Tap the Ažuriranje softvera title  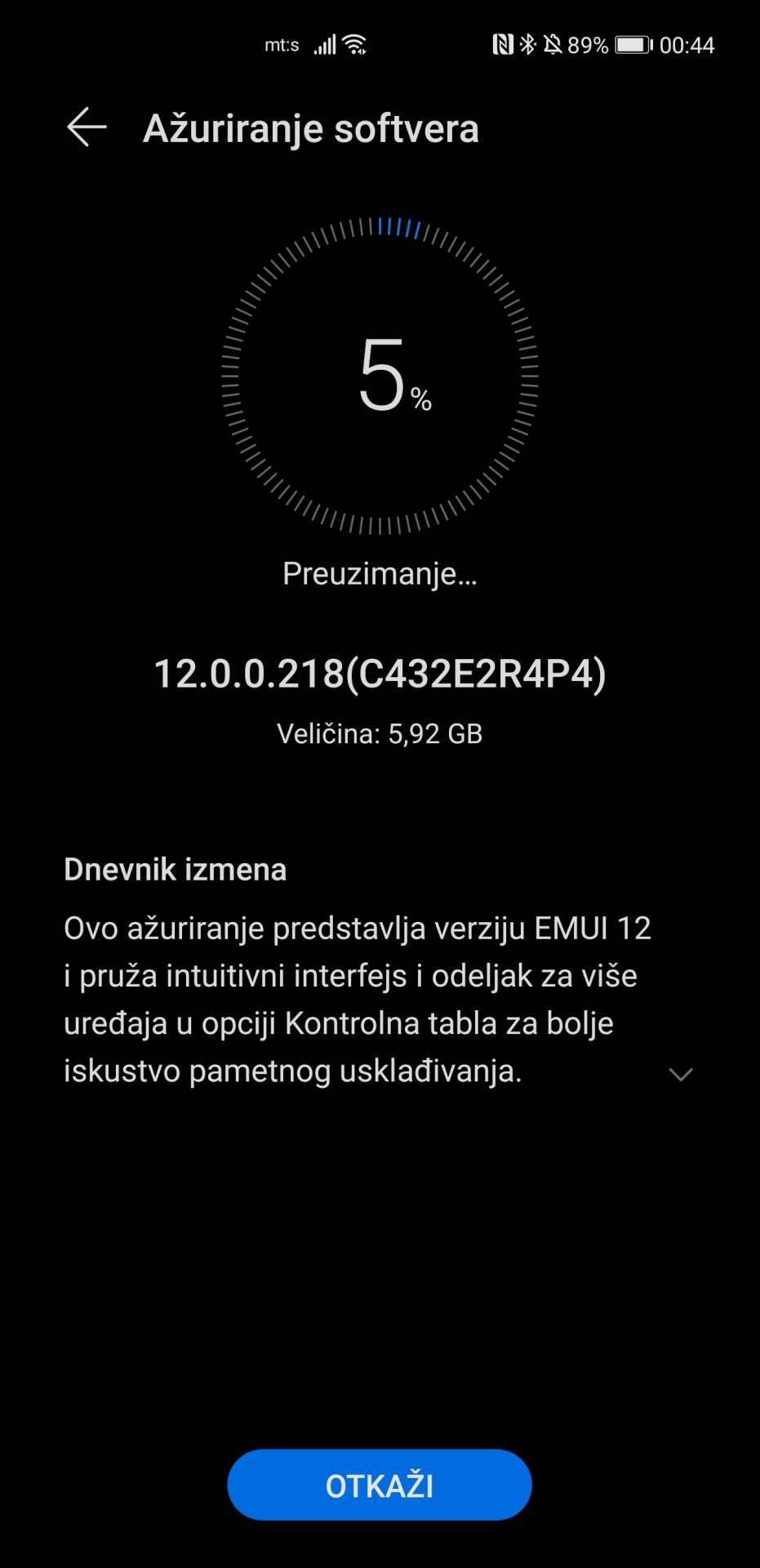coord(312,128)
